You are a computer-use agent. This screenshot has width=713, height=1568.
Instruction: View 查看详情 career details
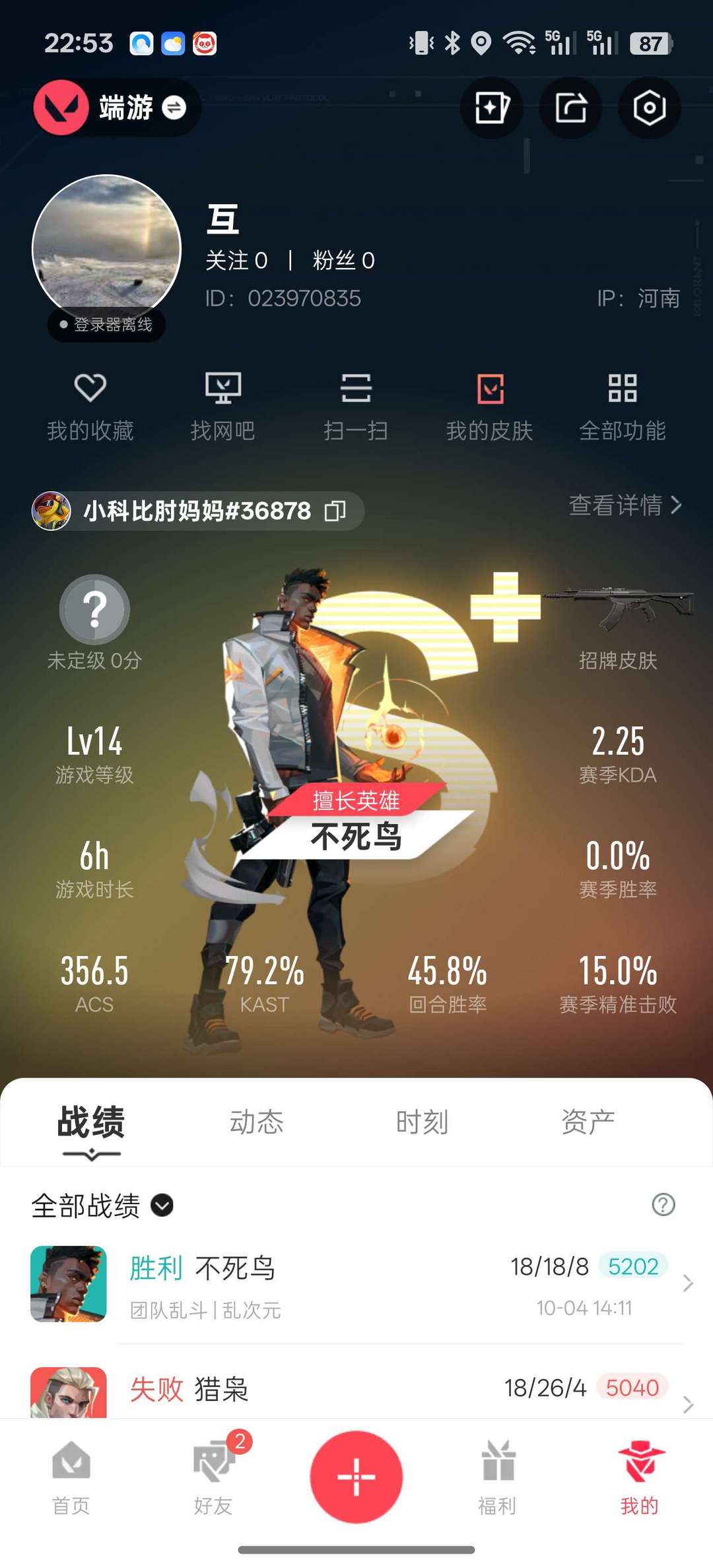point(625,506)
